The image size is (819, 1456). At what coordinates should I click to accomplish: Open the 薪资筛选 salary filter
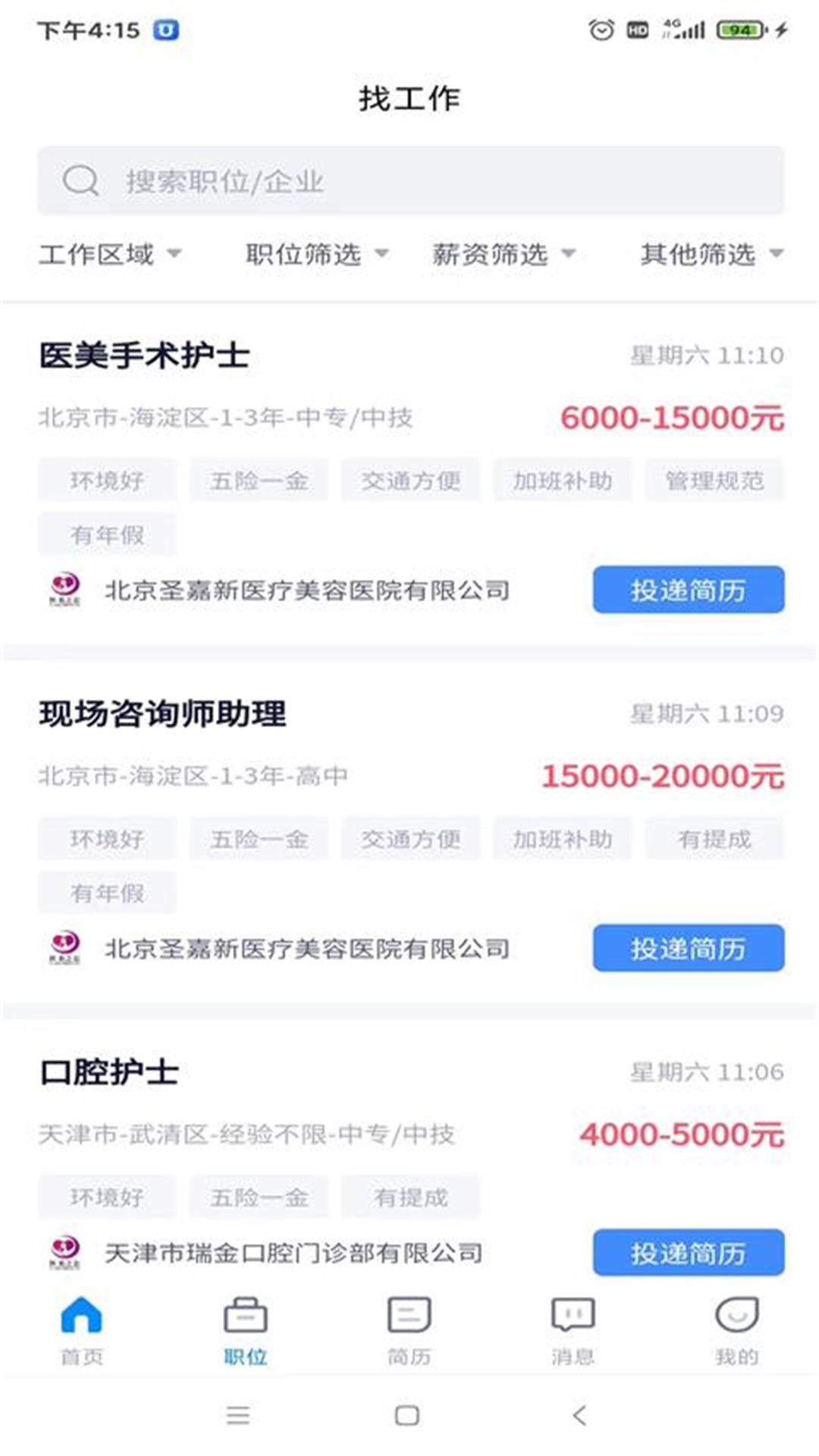click(x=504, y=254)
